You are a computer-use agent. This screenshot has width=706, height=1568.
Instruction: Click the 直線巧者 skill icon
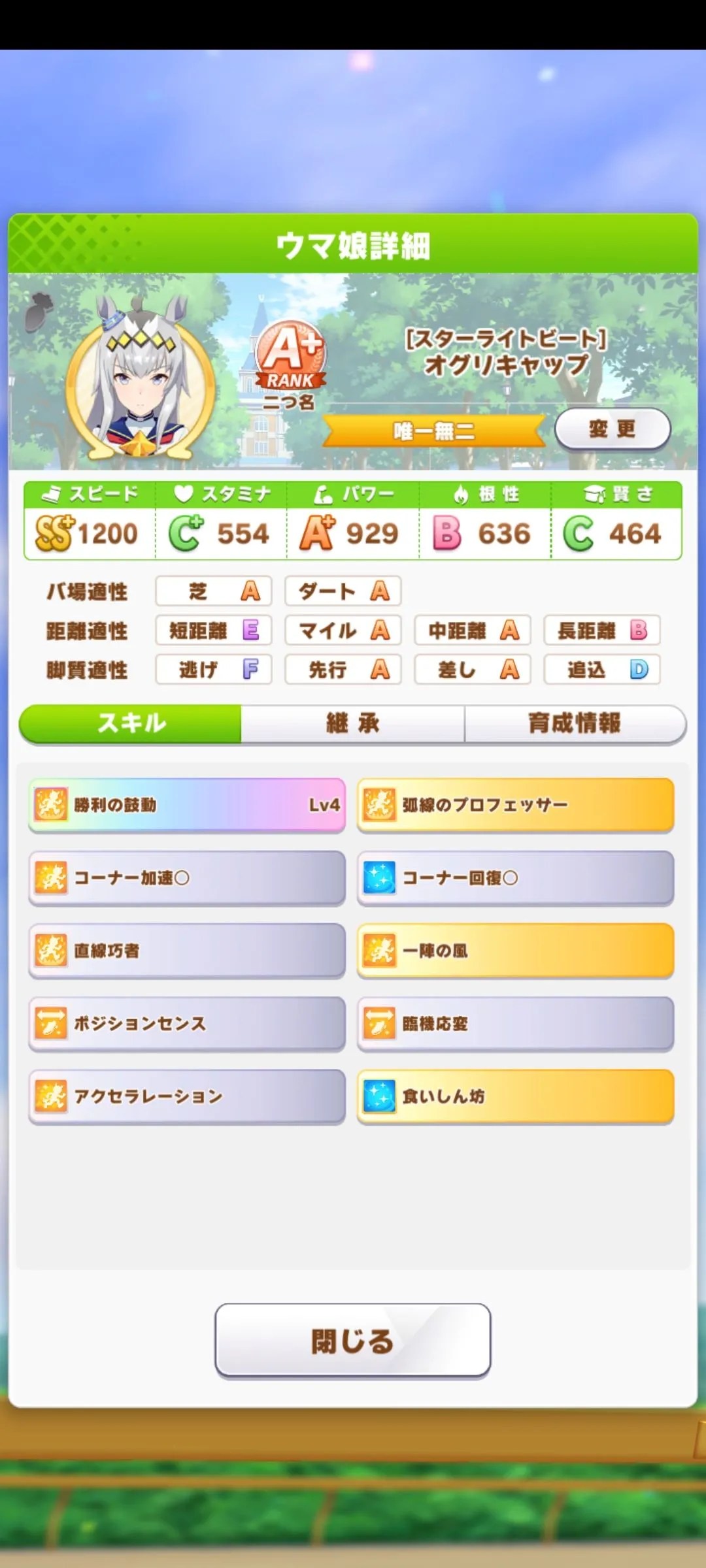49,951
